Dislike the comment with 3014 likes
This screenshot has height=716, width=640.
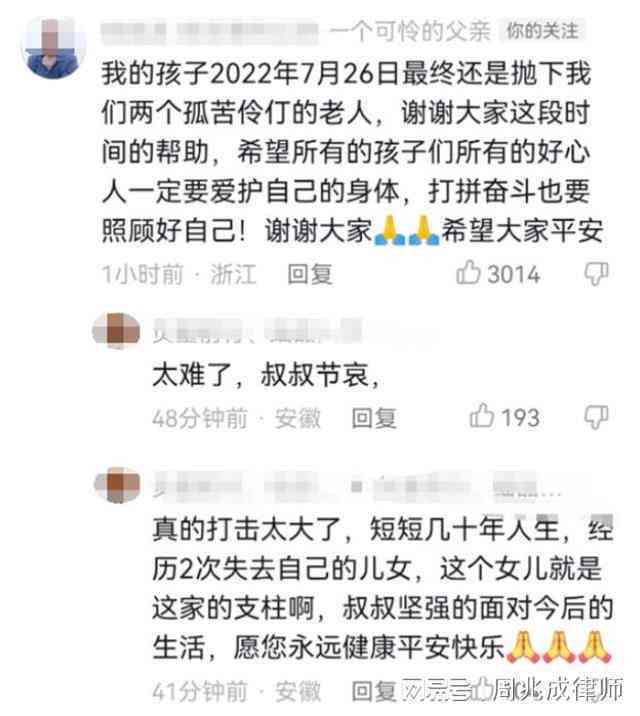pos(597,274)
